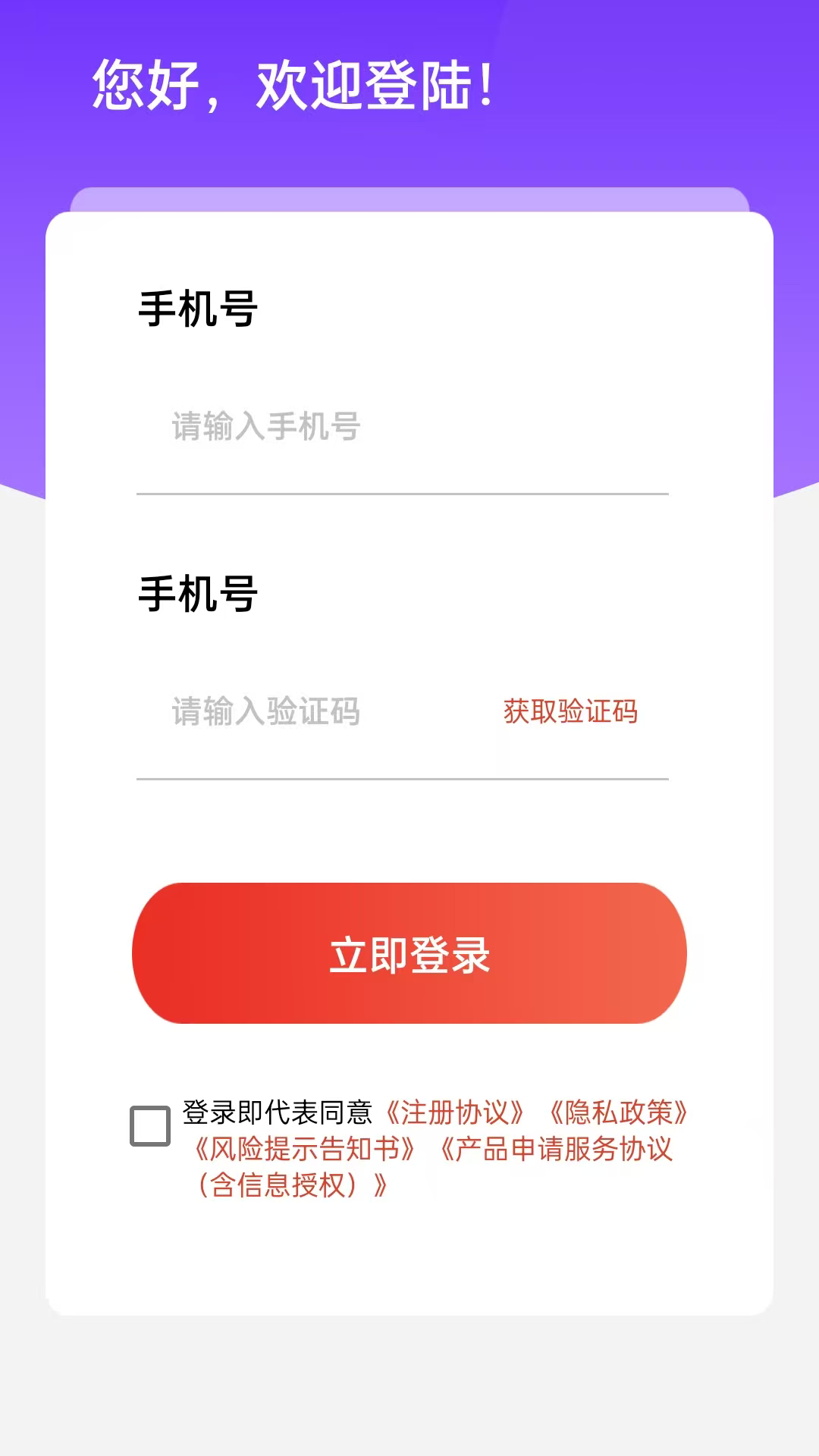View the 《风险提示告知书》 document
This screenshot has height=1456, width=819.
pyautogui.click(x=305, y=1150)
